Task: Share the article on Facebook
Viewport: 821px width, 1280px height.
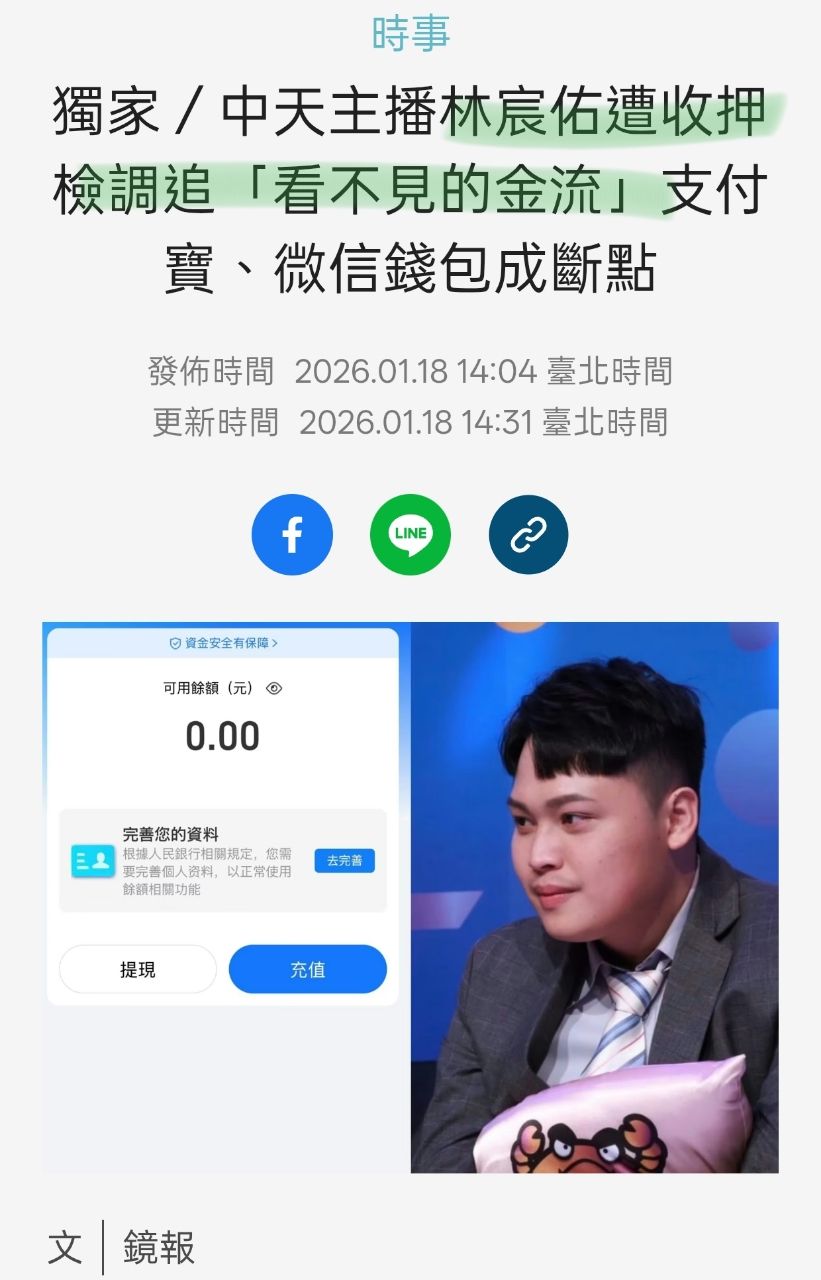Action: (292, 535)
